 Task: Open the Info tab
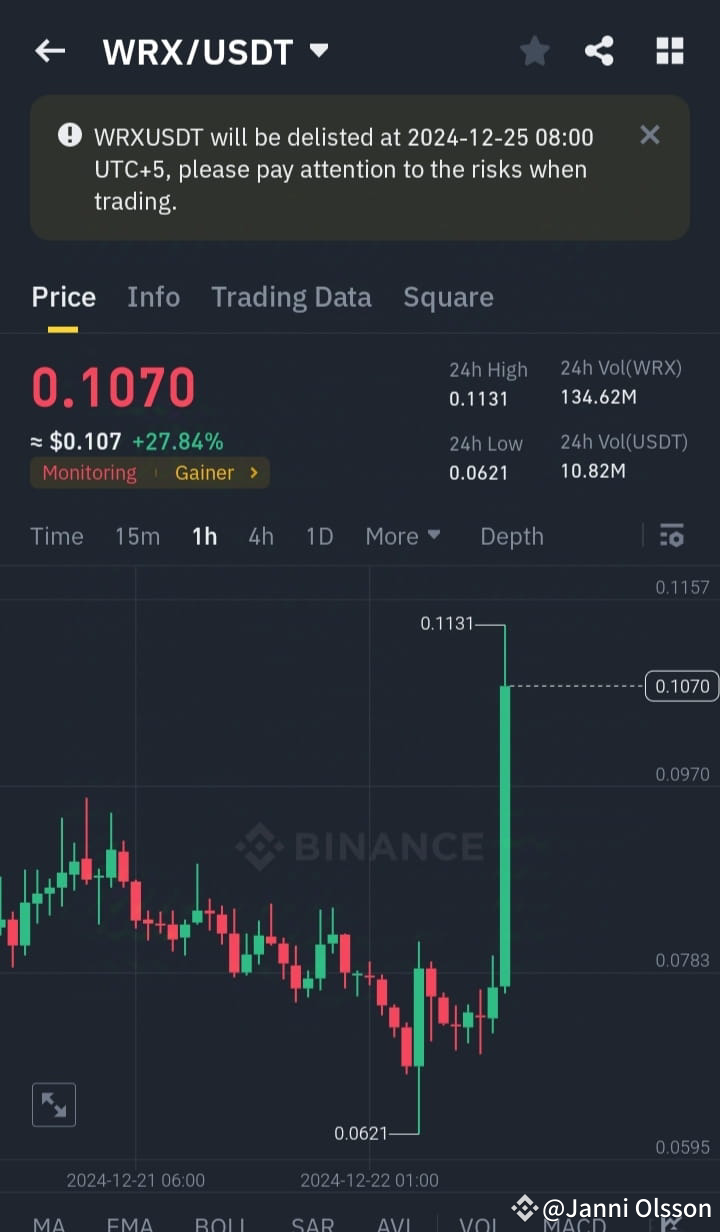[x=153, y=297]
